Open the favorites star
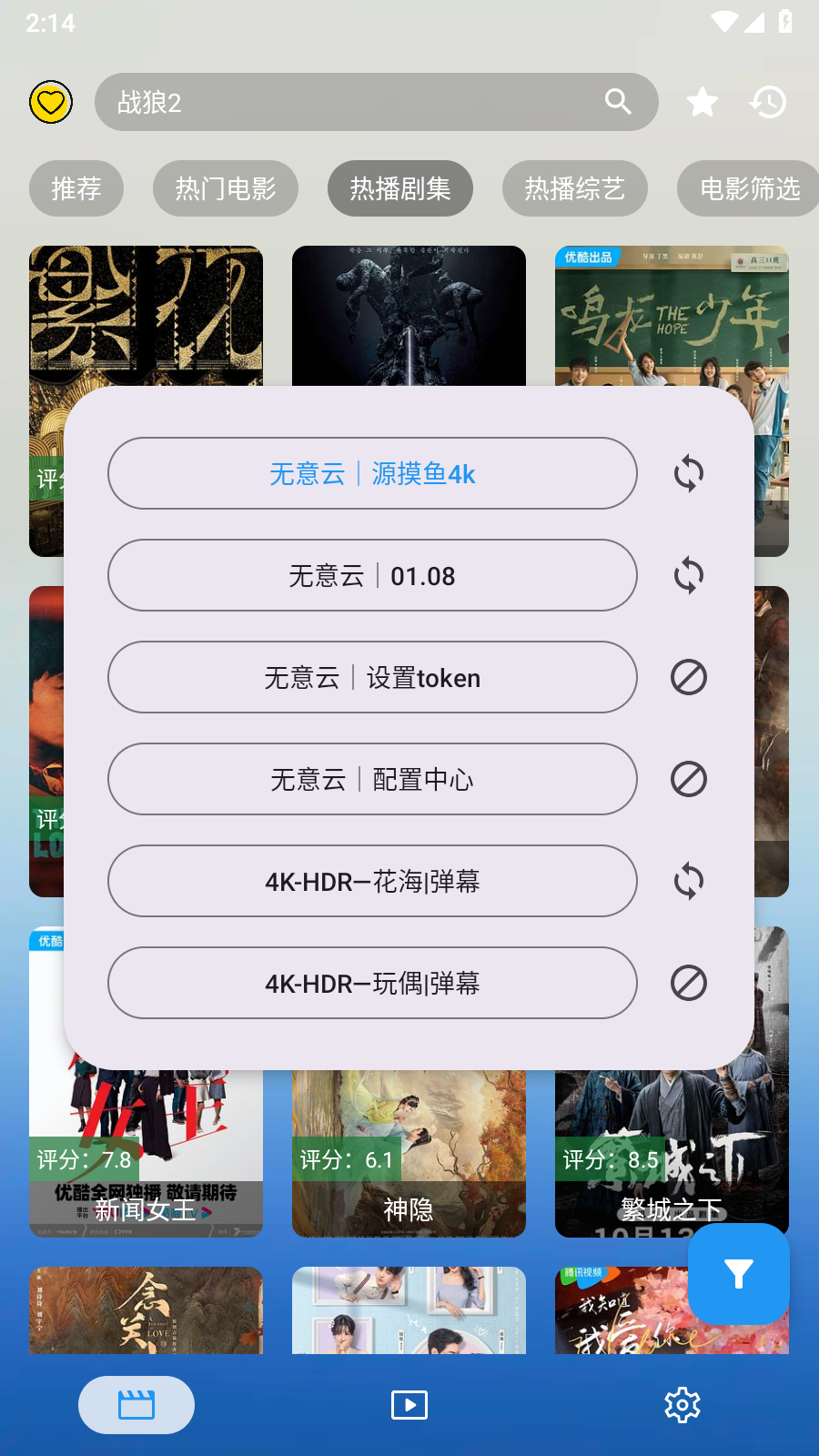Viewport: 819px width, 1456px height. 703,102
